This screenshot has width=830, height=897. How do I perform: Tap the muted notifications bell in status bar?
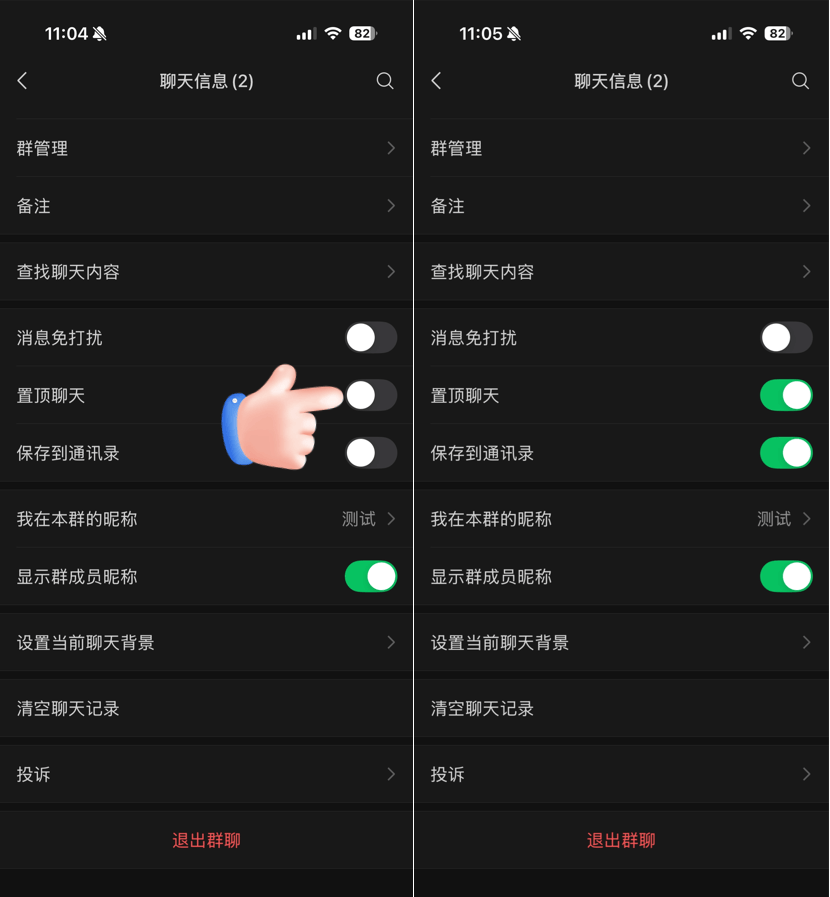pyautogui.click(x=97, y=33)
